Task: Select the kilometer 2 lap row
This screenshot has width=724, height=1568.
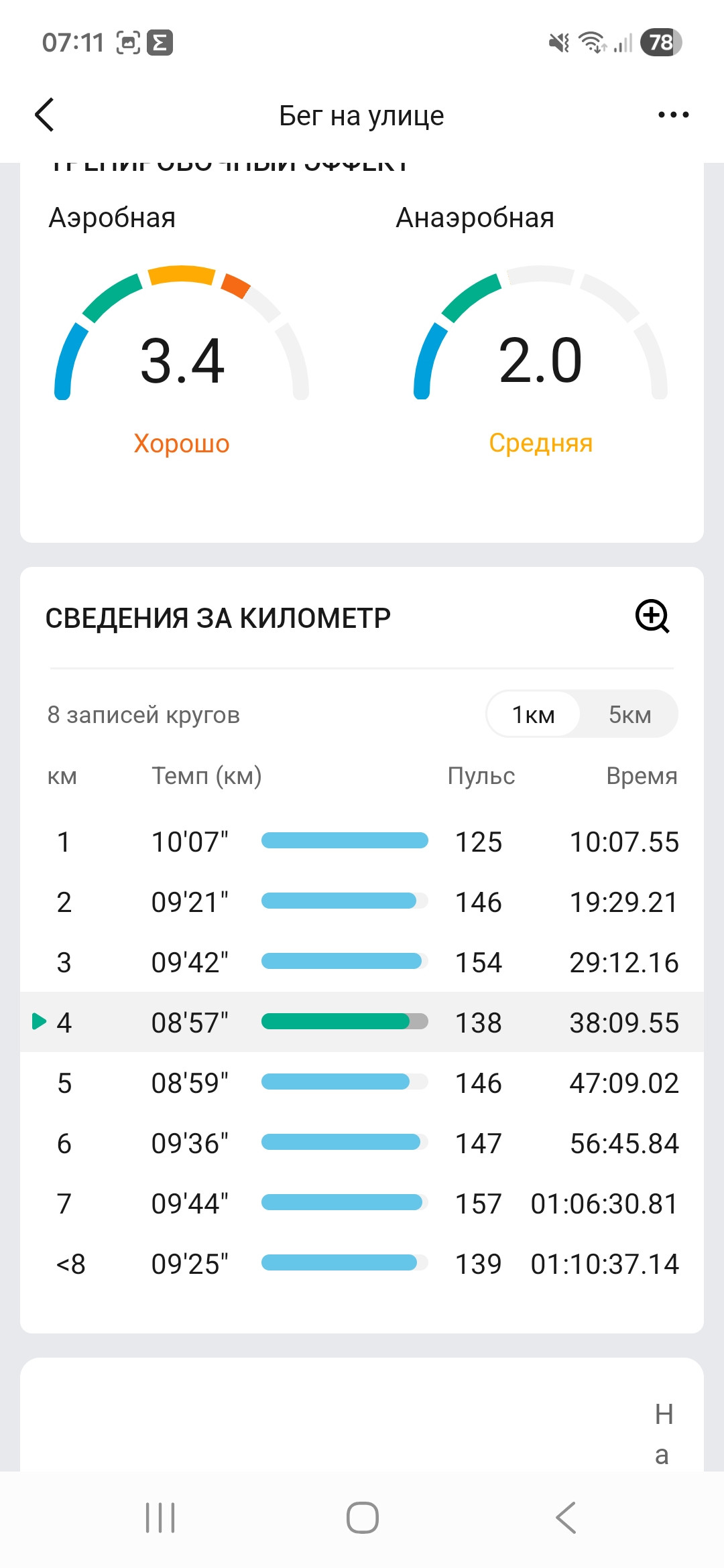Action: 362,902
